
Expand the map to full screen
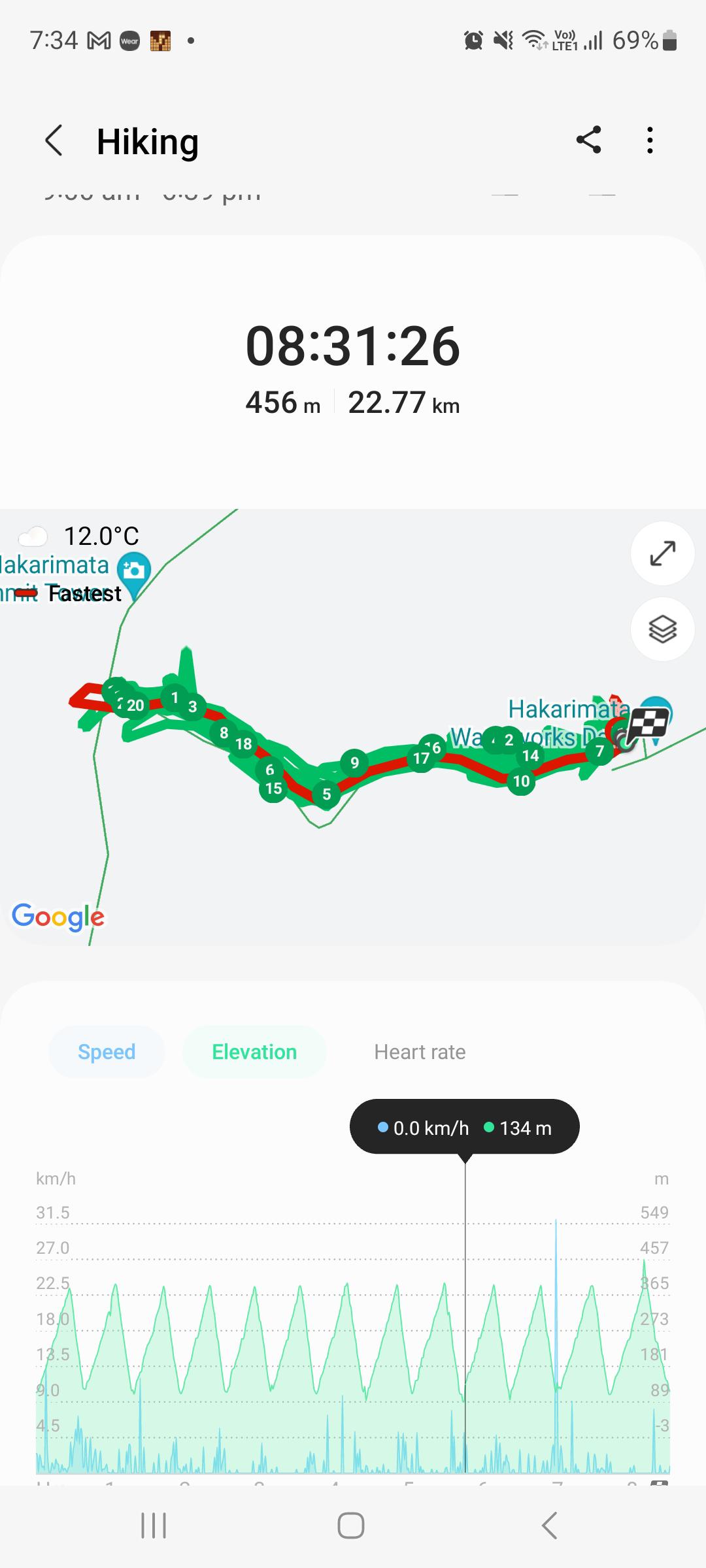pos(662,553)
